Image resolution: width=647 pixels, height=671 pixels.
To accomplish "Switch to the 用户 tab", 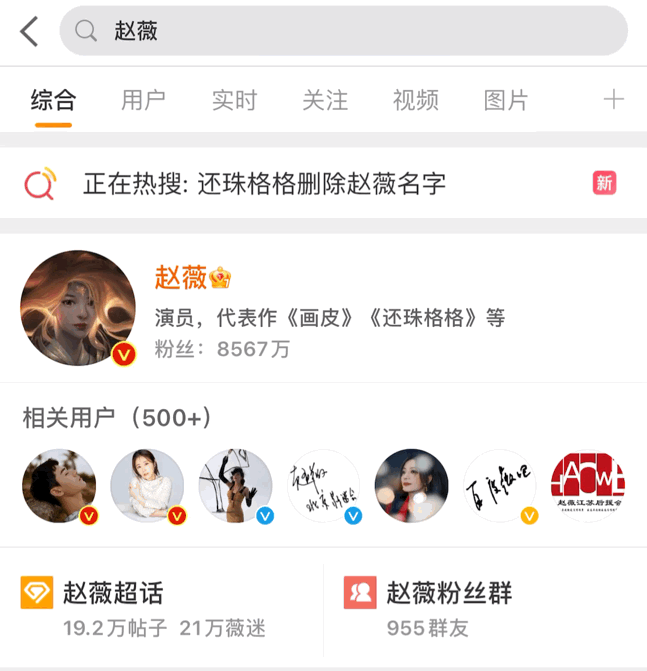I will (x=143, y=100).
